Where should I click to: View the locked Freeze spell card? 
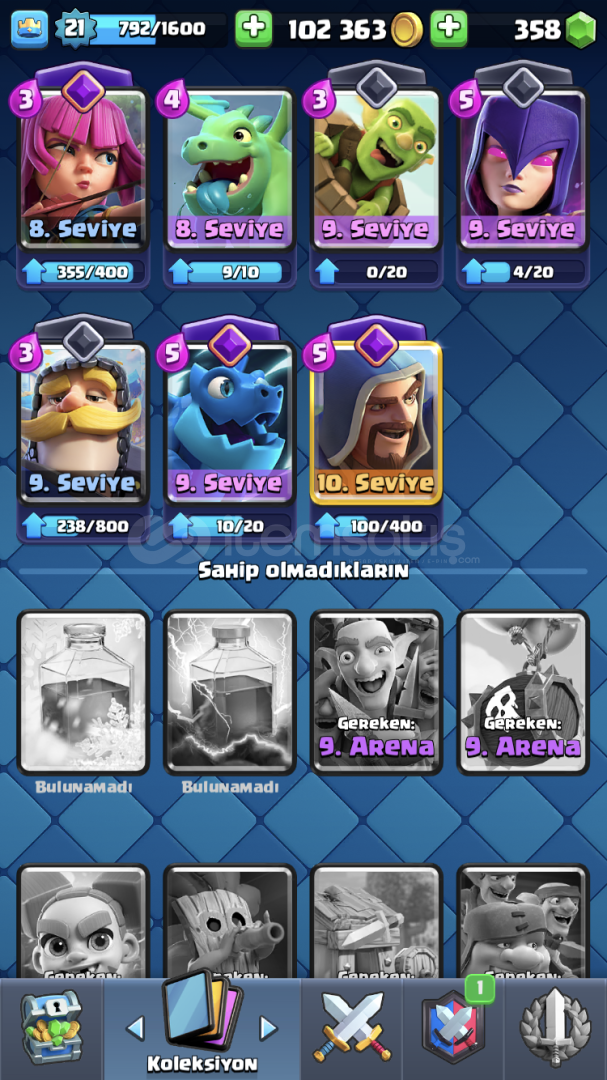tap(83, 692)
